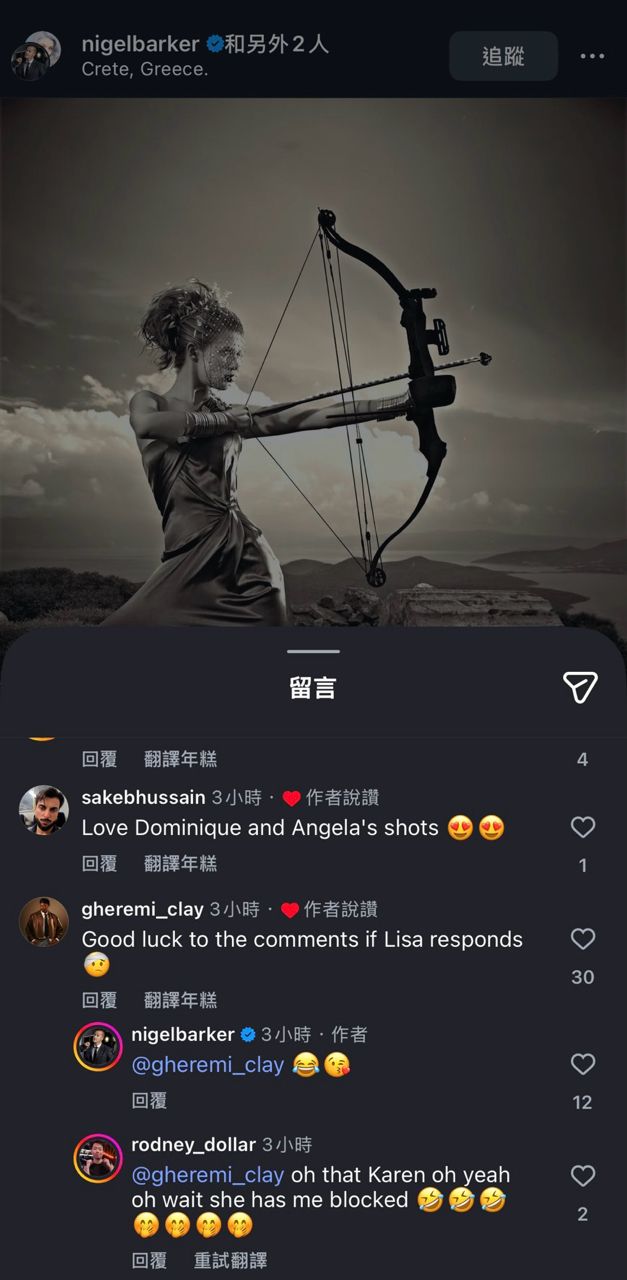This screenshot has height=1280, width=627.
Task: Open sakebhussain's profile picture
Action: coord(43,810)
